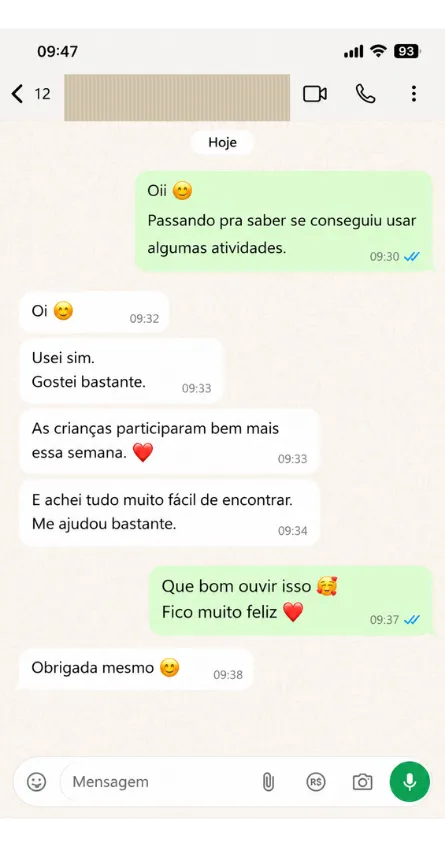Tap the green microphone button

click(x=410, y=781)
